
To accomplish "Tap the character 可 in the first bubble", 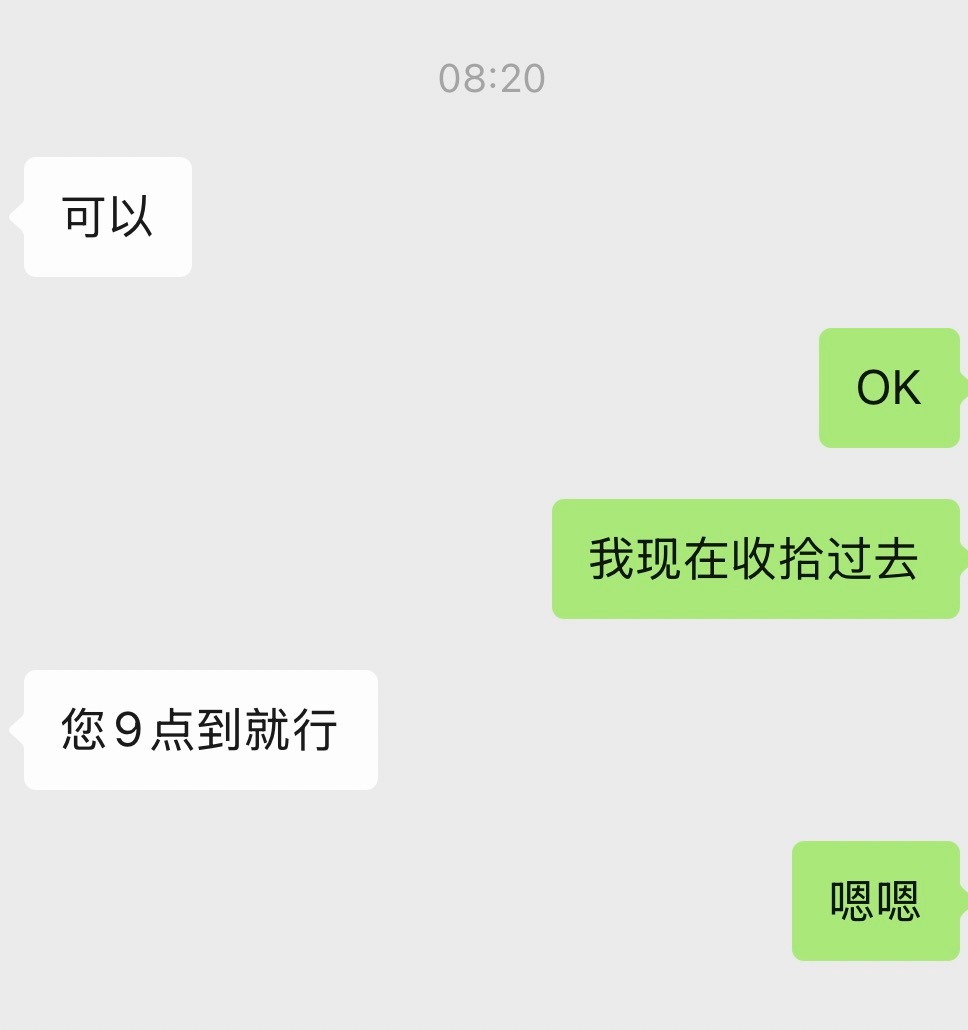I will coord(82,216).
